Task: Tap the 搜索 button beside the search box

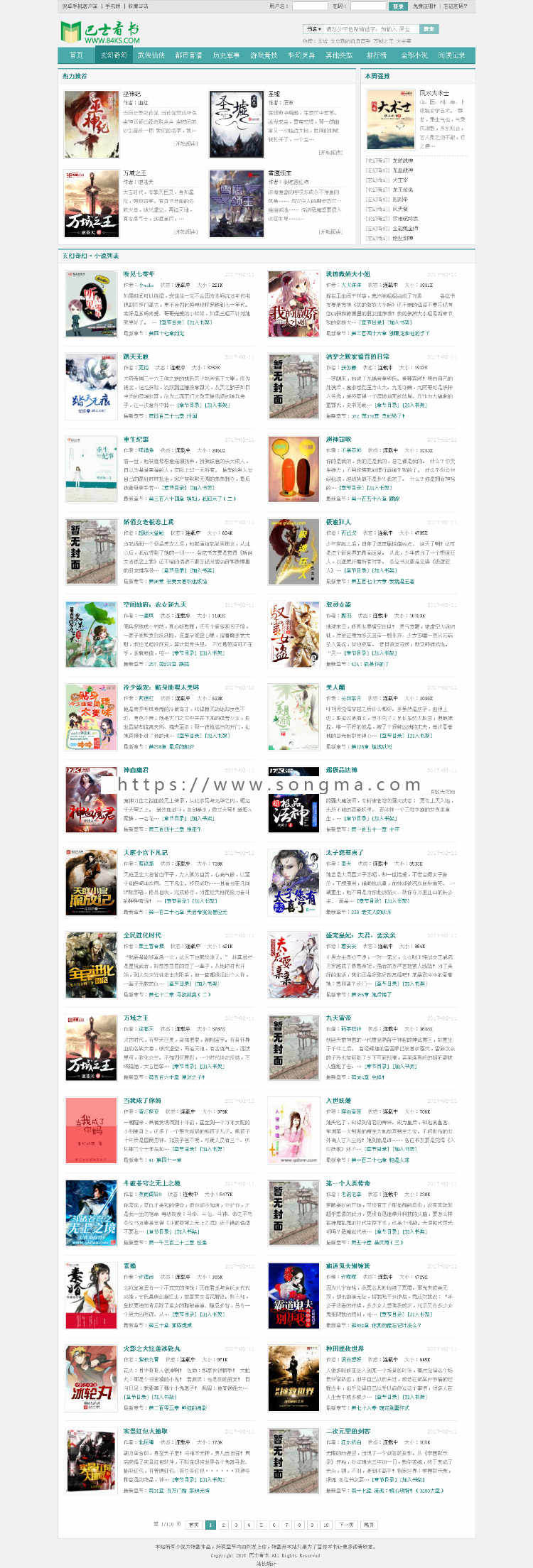Action: point(429,29)
